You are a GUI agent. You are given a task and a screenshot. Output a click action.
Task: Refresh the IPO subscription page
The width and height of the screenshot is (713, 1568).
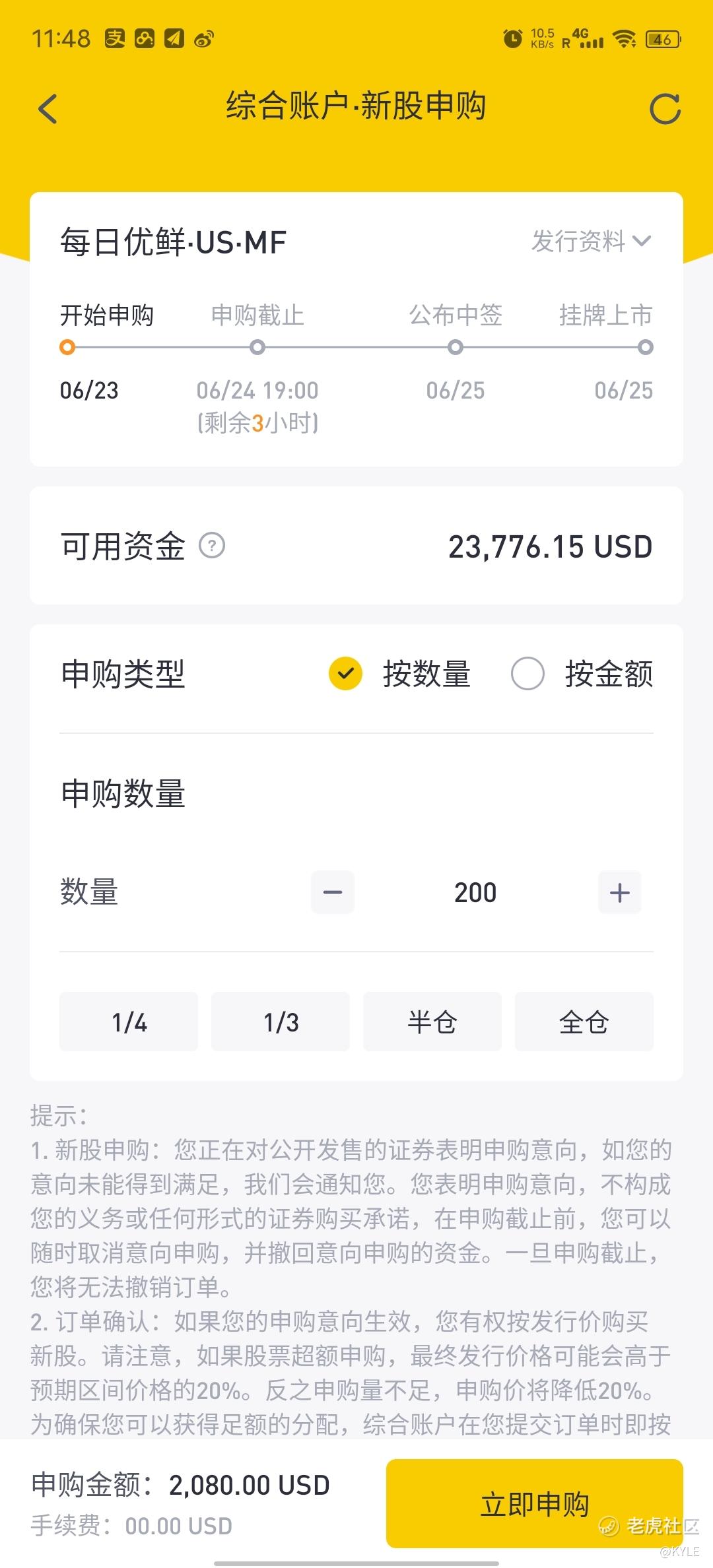[x=665, y=109]
